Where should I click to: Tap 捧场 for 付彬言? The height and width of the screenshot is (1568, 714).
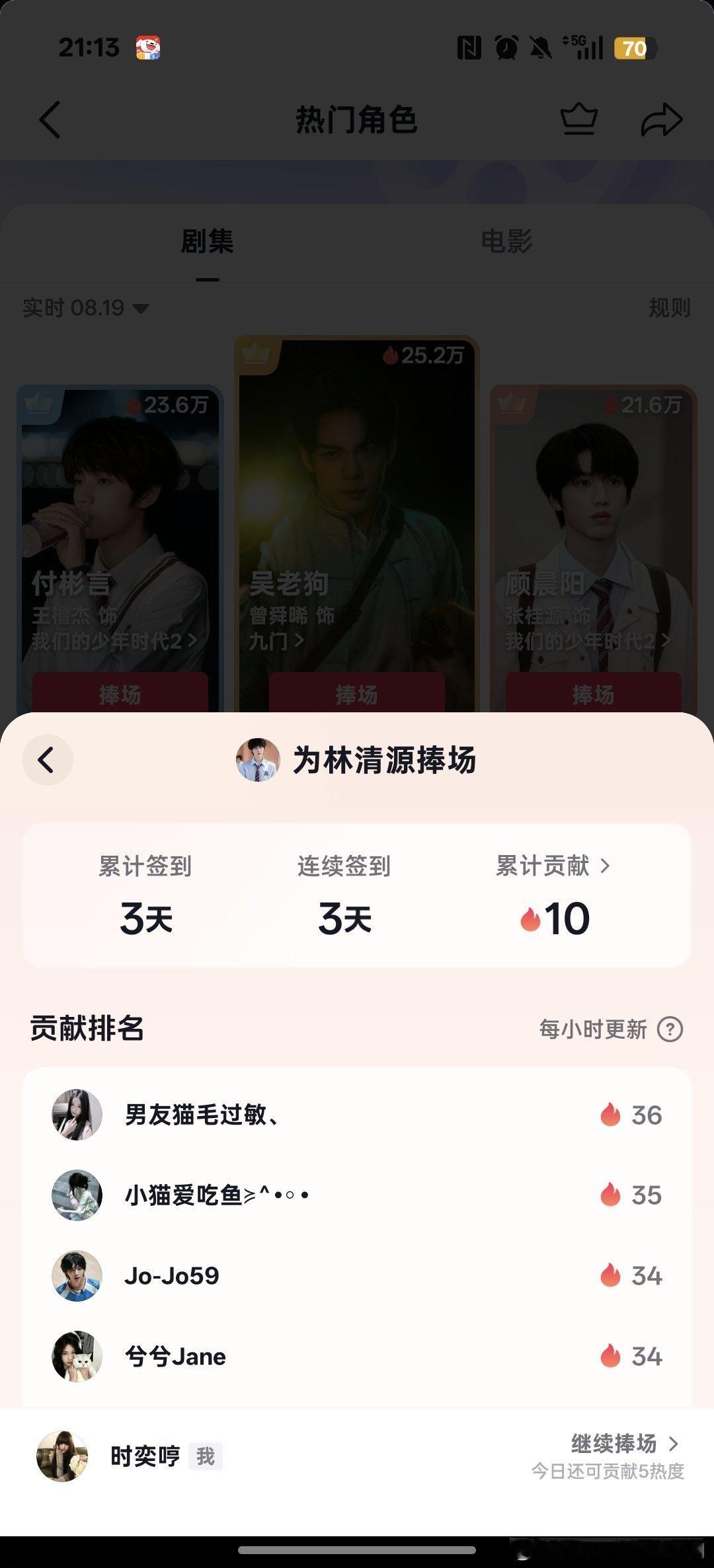coord(120,693)
